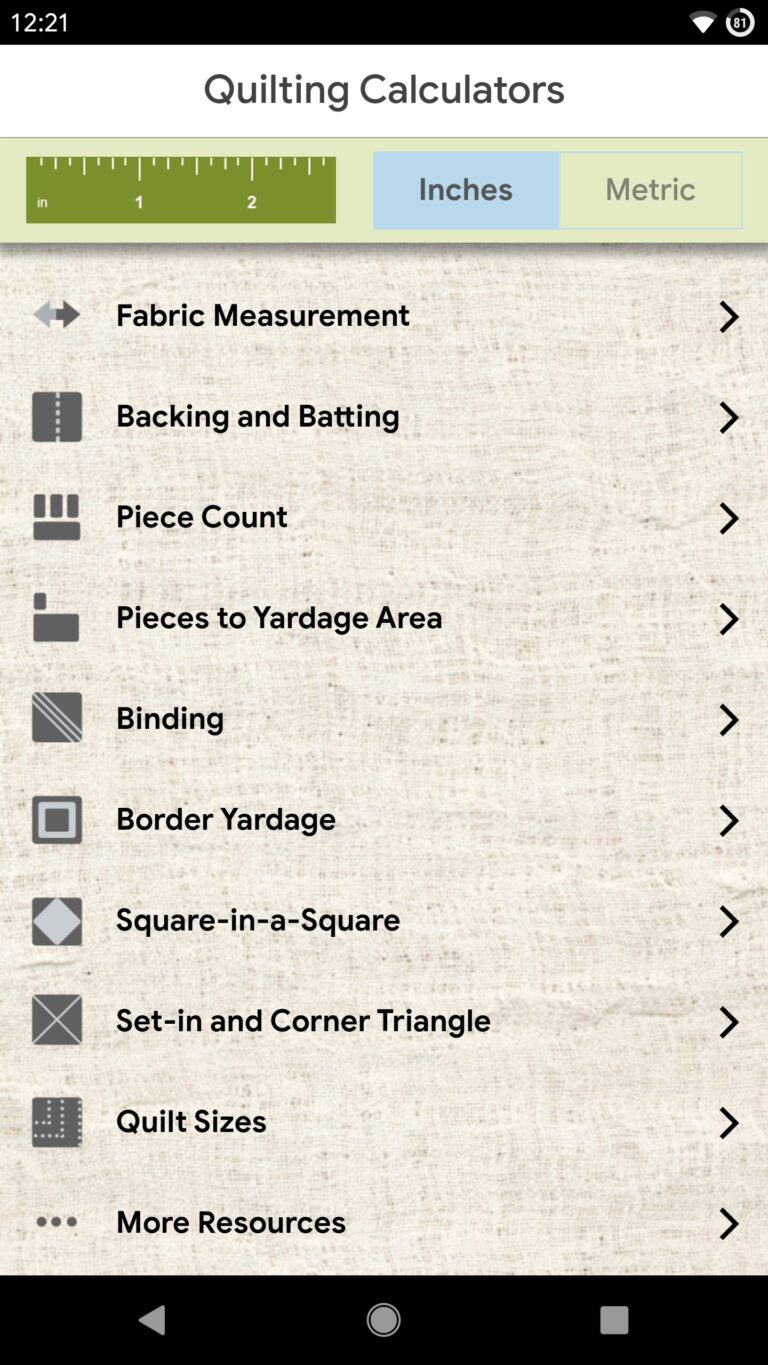Tap the Piece Count icon
The width and height of the screenshot is (768, 1365).
click(56, 516)
